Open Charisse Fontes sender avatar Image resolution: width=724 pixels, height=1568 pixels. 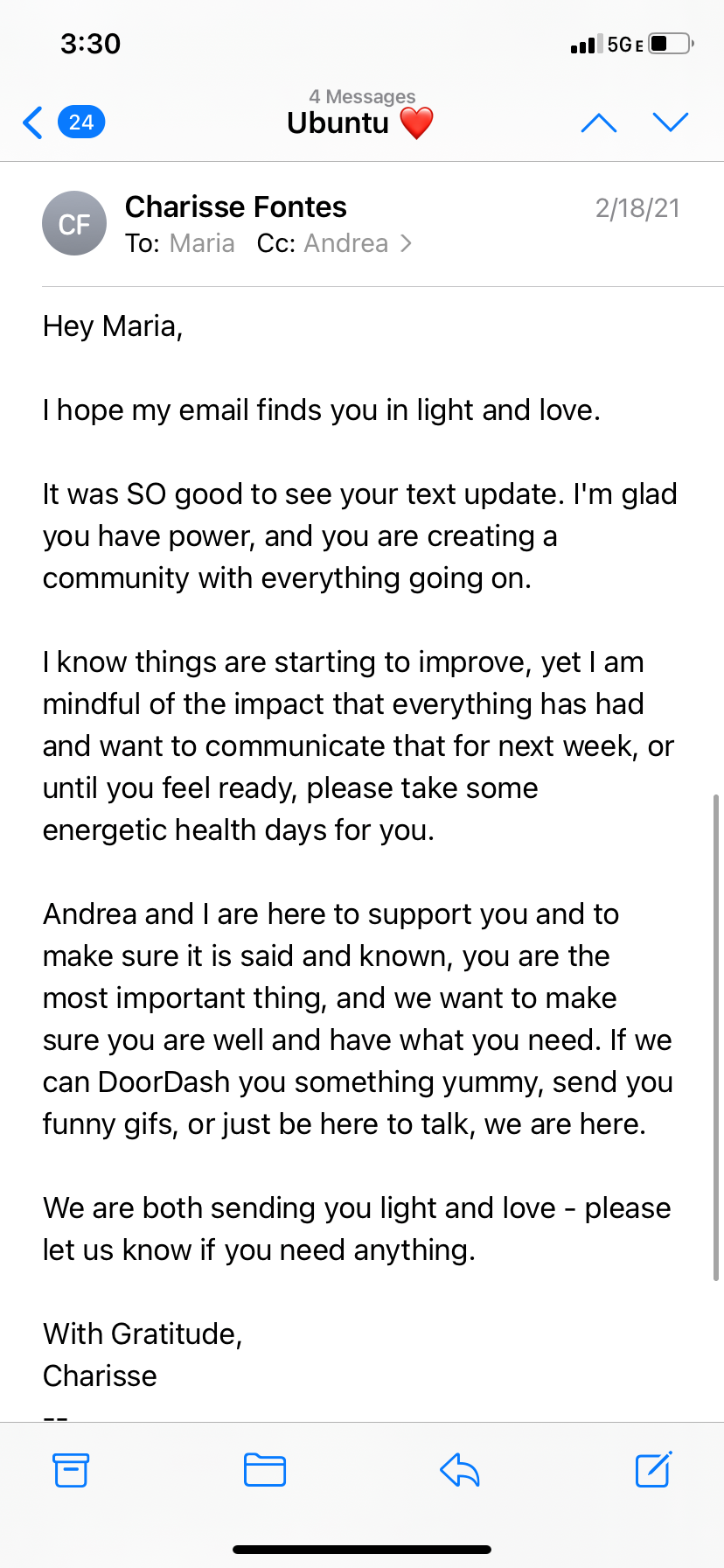[74, 224]
